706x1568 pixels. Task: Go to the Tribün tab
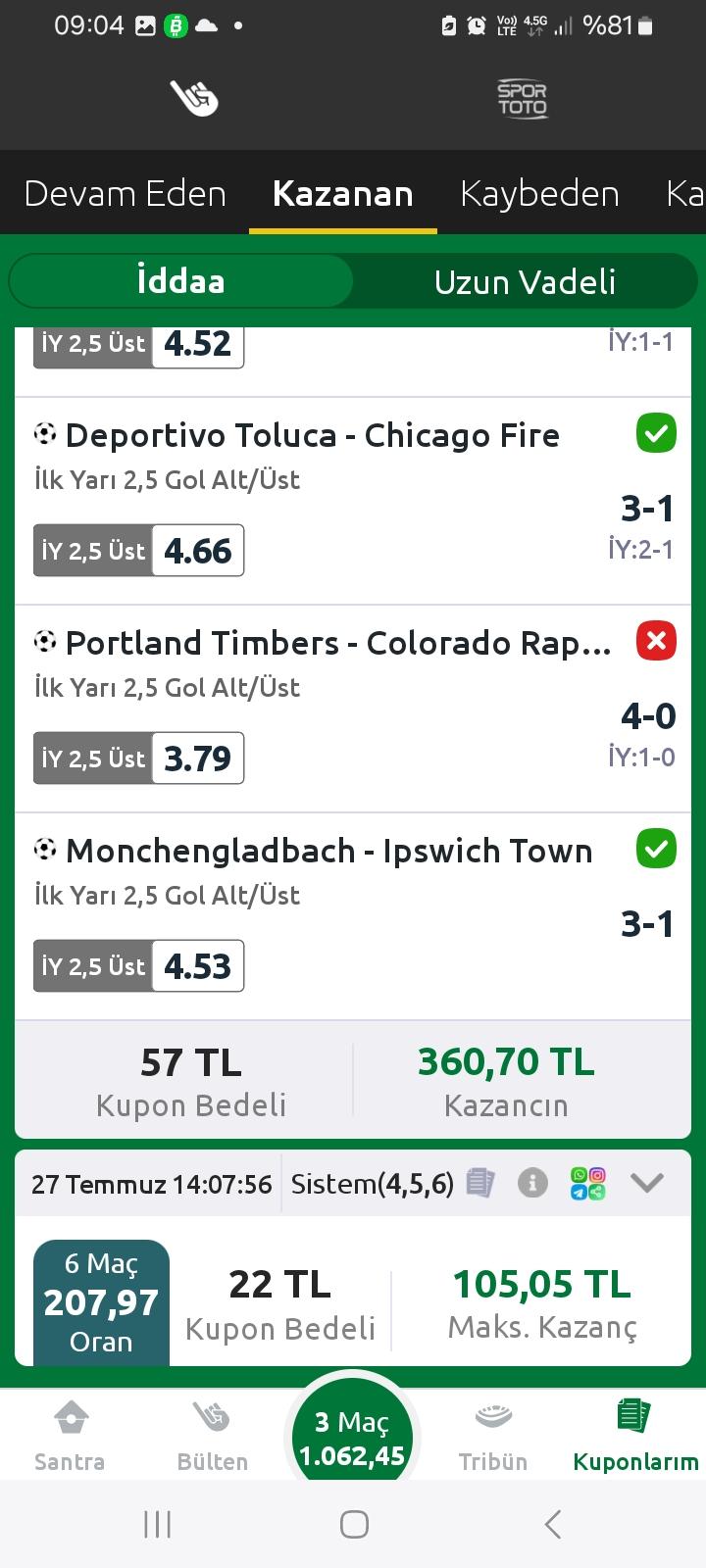point(492,1437)
